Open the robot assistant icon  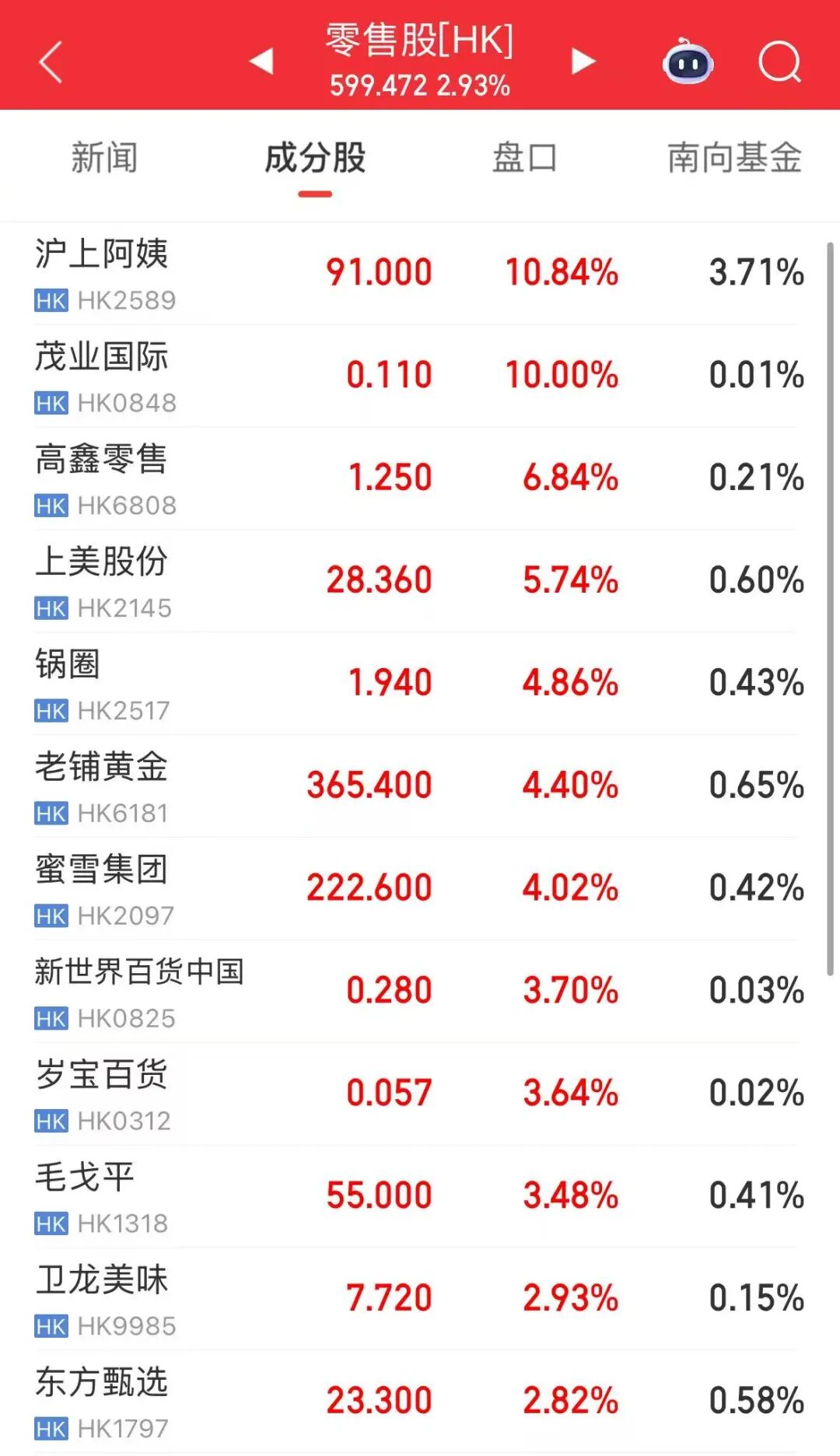point(688,61)
